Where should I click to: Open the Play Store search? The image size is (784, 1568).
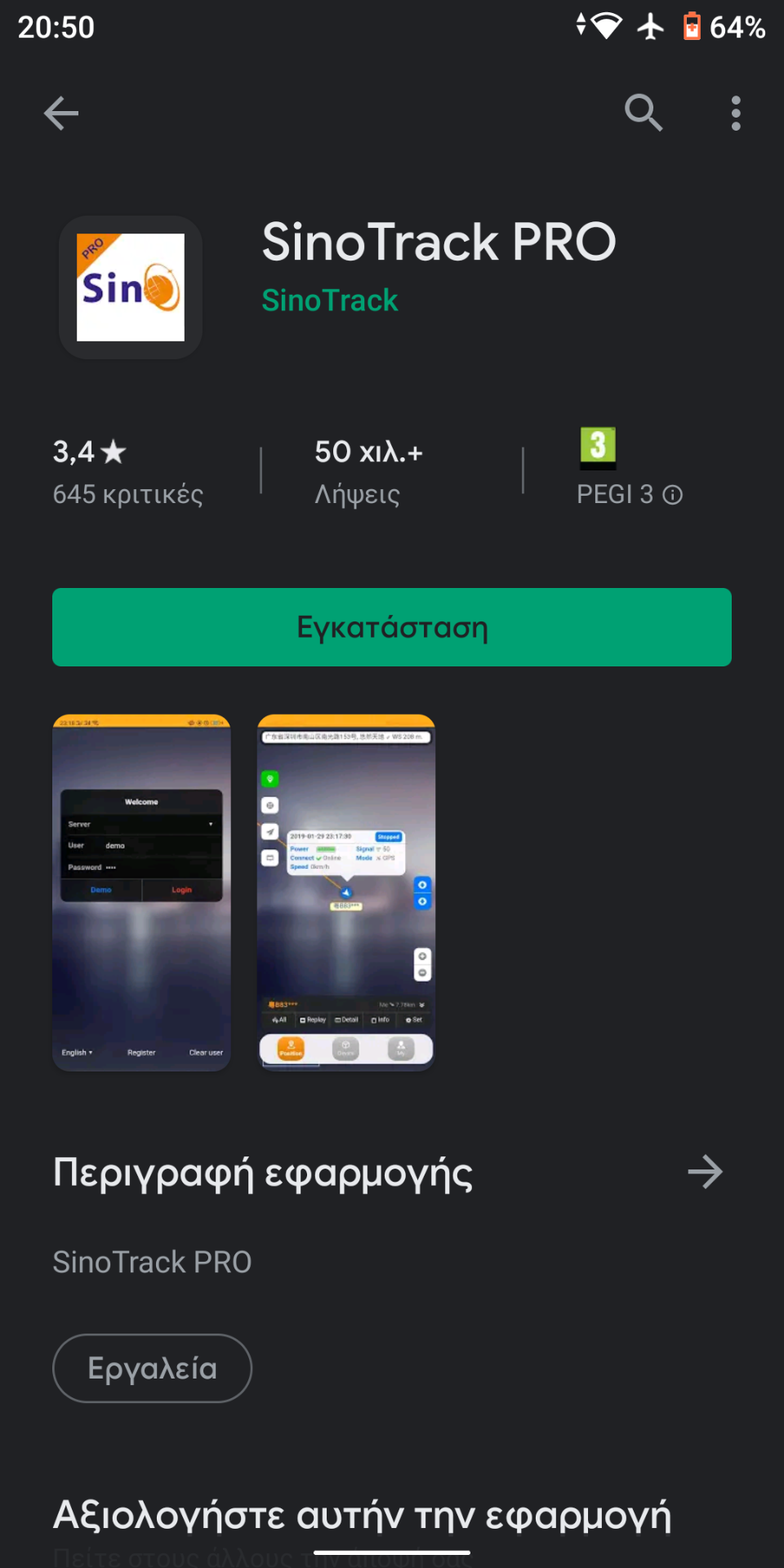click(644, 113)
